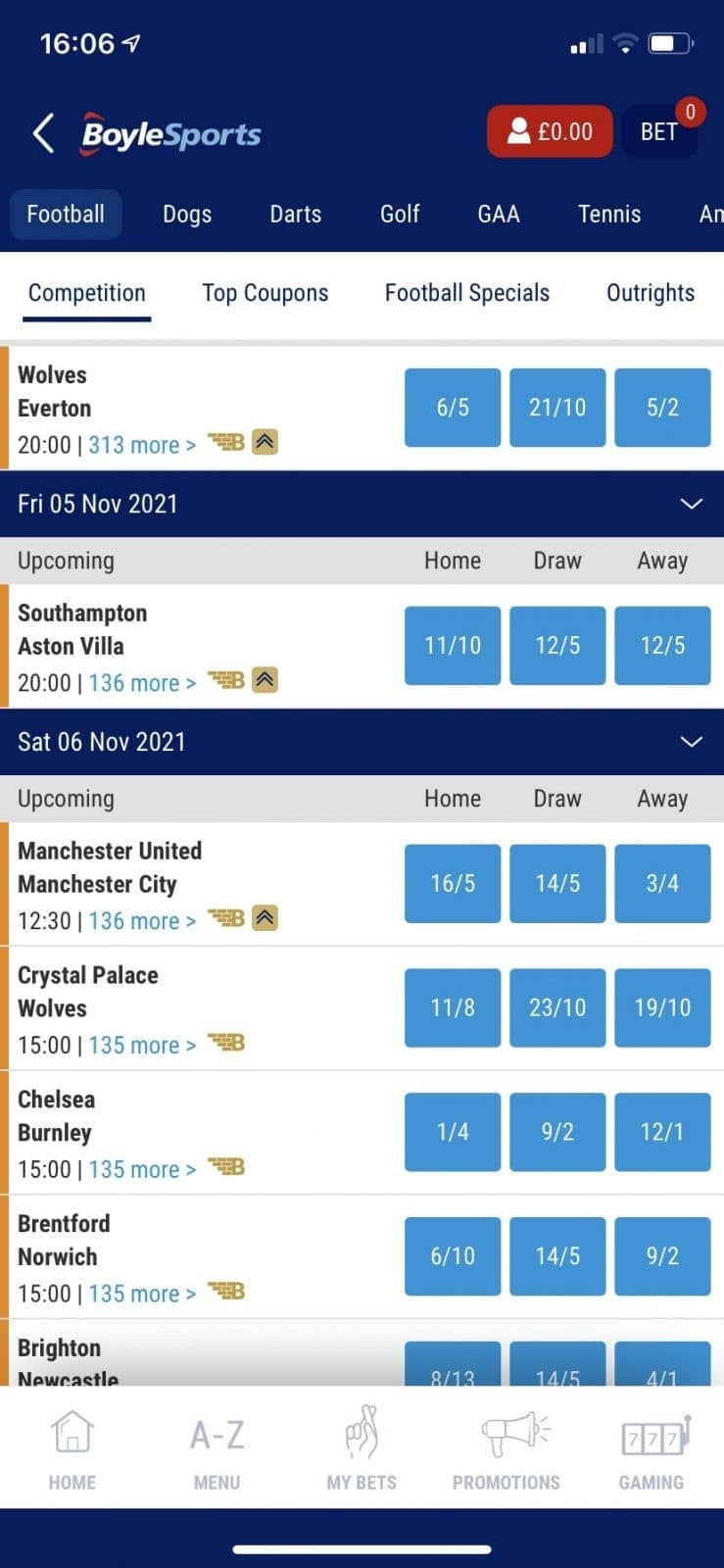Go back using the arrow beside BoyleSports
Image resolution: width=724 pixels, height=1568 pixels.
(x=43, y=132)
